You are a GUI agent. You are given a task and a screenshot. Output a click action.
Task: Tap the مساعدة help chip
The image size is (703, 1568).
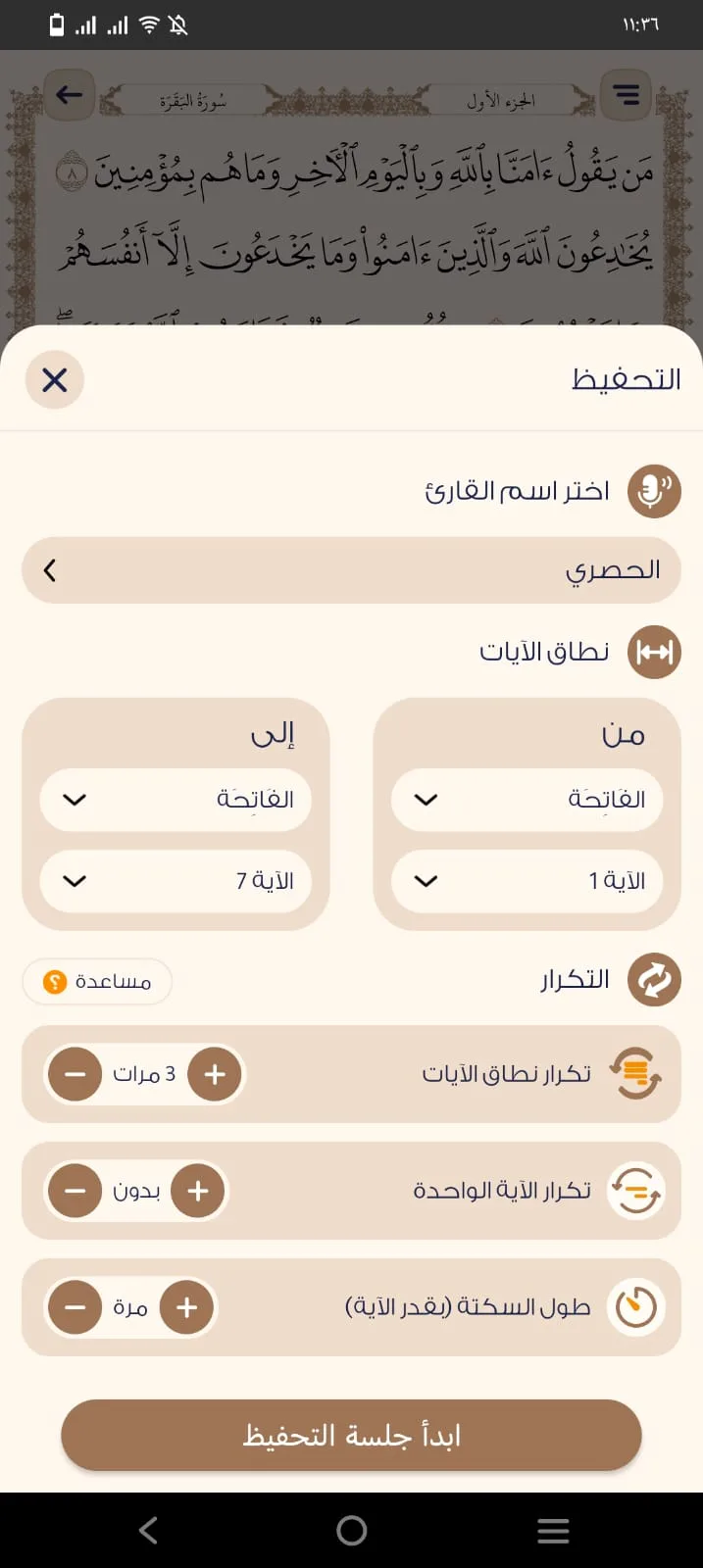click(97, 981)
